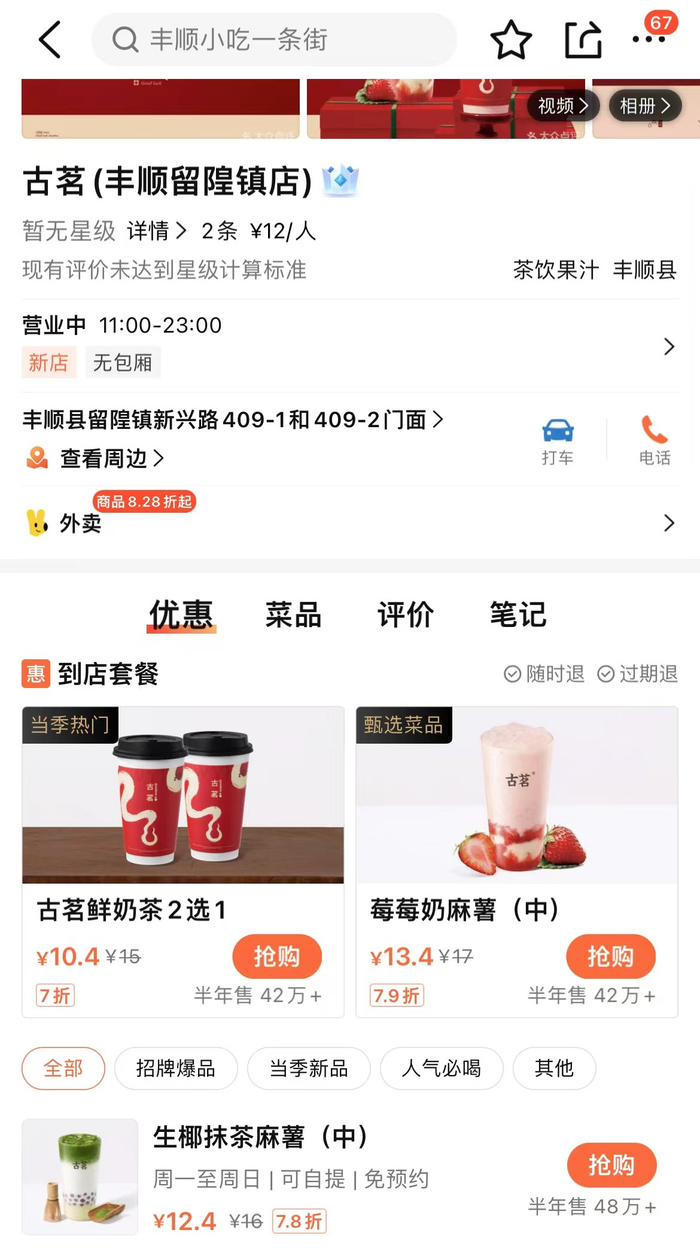Open the shop photo album 相册
Image resolution: width=700 pixels, height=1248 pixels.
pyautogui.click(x=645, y=105)
